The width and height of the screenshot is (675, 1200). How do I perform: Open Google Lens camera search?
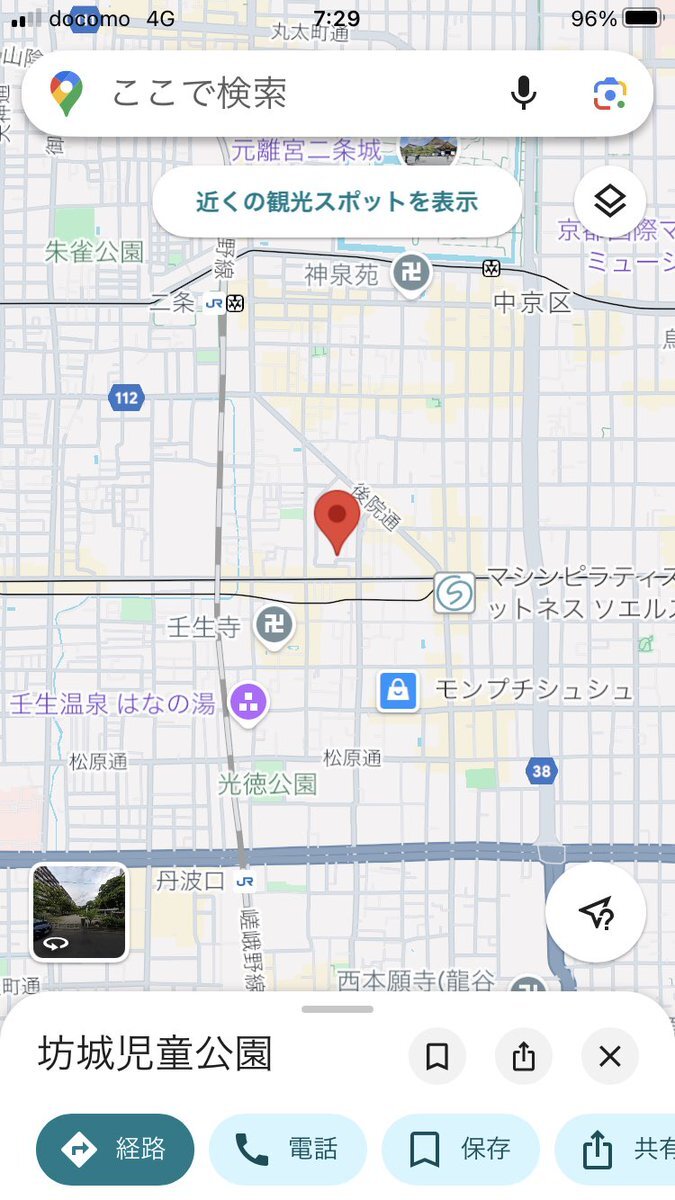[x=609, y=94]
